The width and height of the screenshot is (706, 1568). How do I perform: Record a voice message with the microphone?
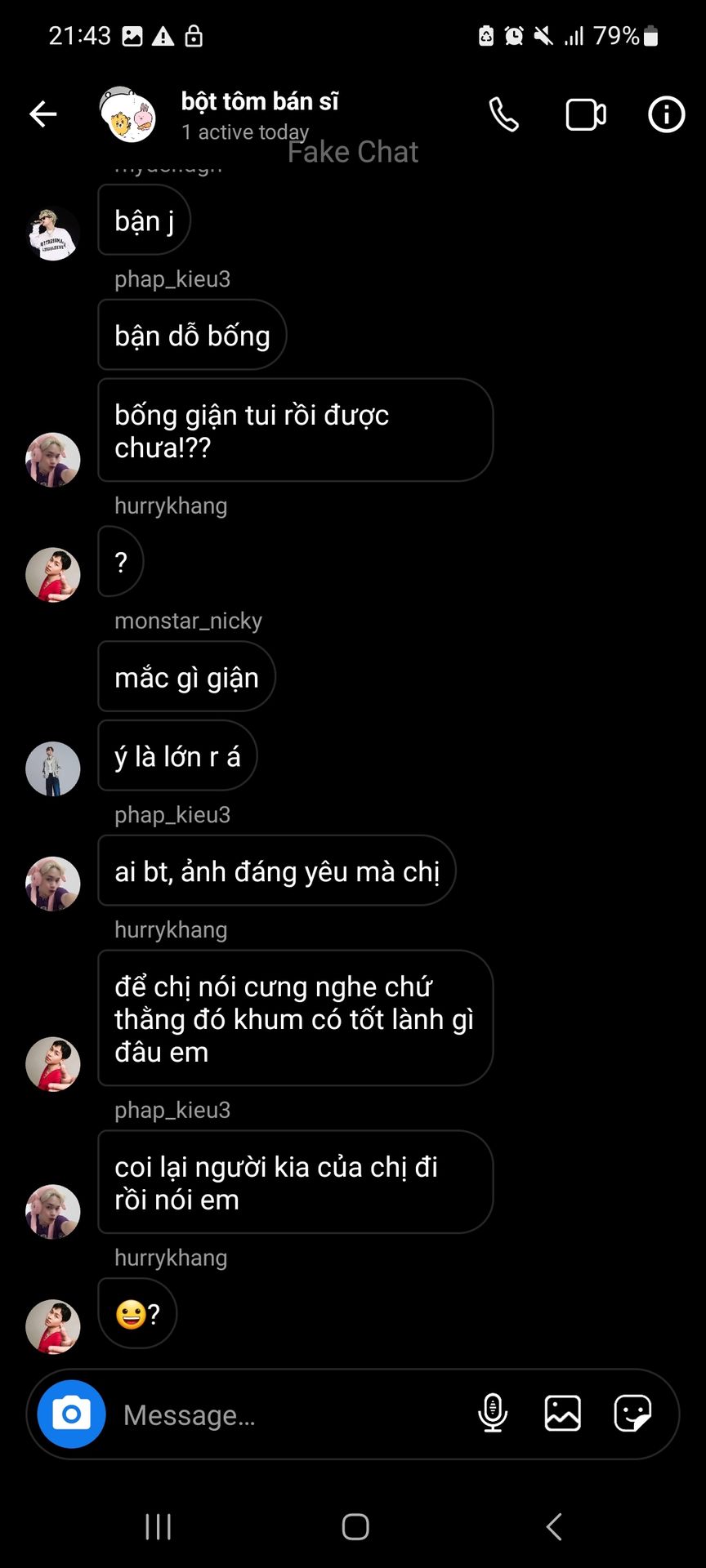point(493,1414)
